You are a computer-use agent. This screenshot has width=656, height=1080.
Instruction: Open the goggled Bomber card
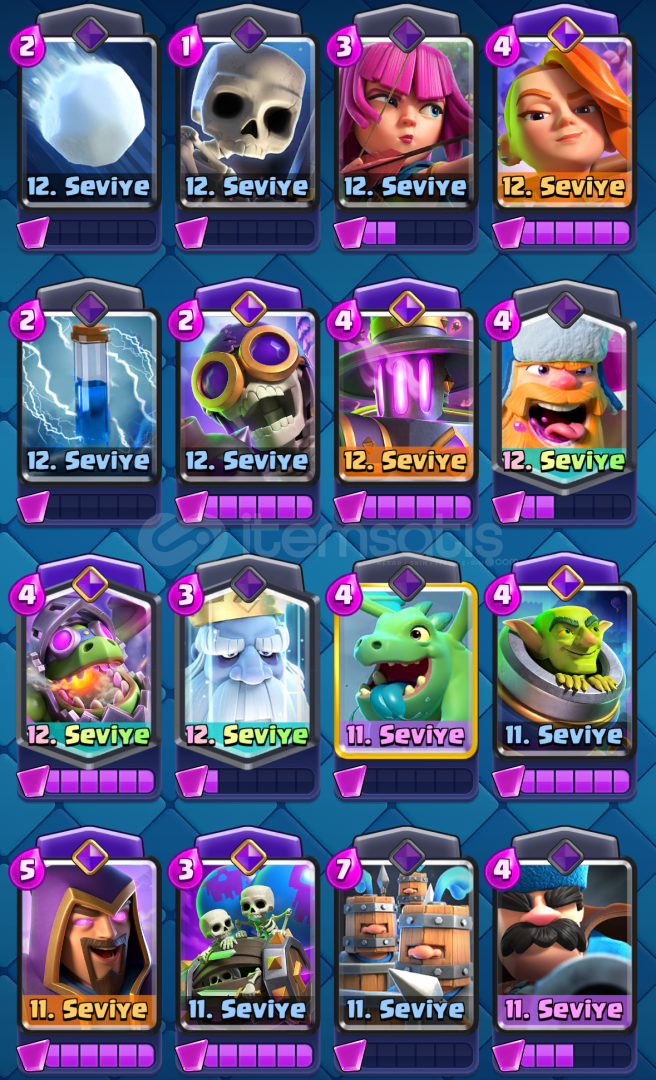click(247, 395)
